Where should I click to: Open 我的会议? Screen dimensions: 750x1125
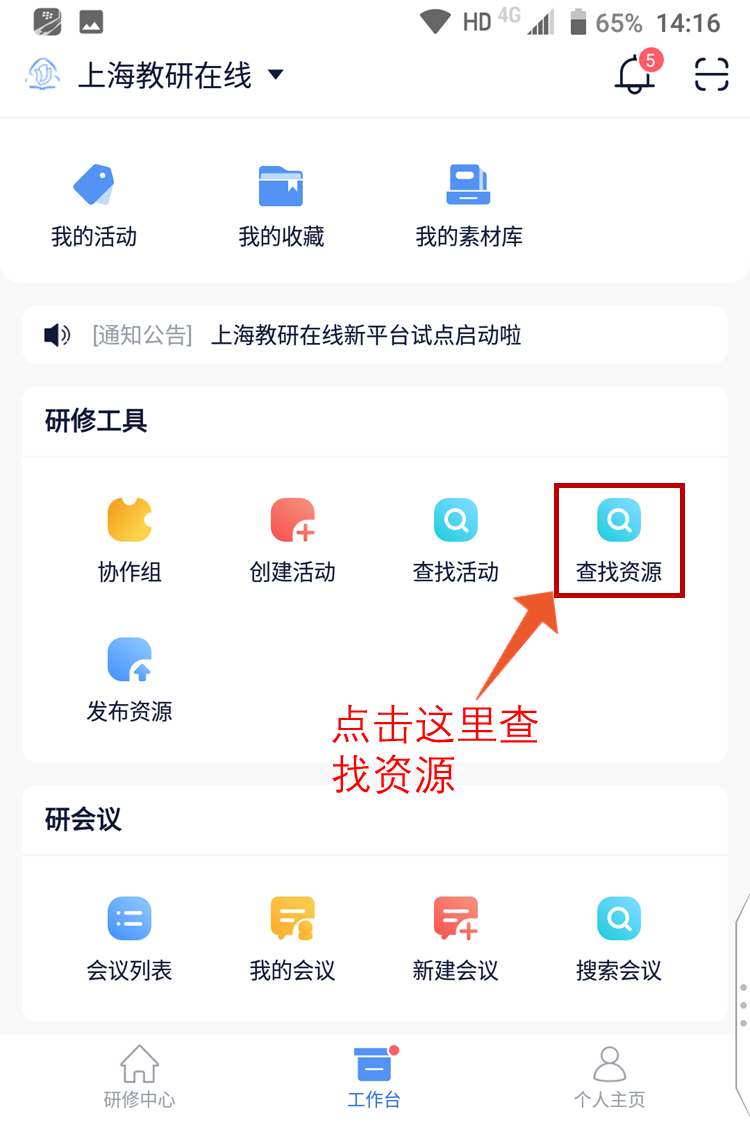[x=293, y=939]
